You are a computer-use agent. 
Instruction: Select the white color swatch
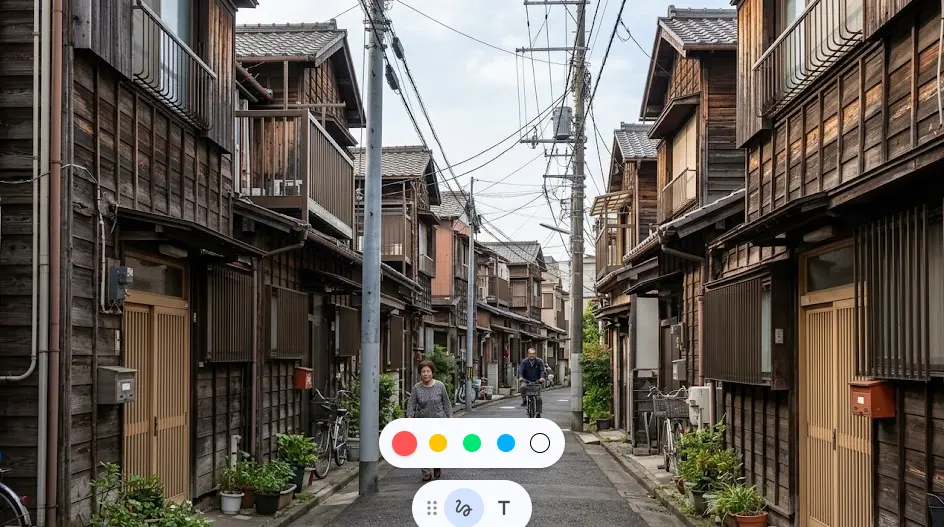click(x=540, y=443)
